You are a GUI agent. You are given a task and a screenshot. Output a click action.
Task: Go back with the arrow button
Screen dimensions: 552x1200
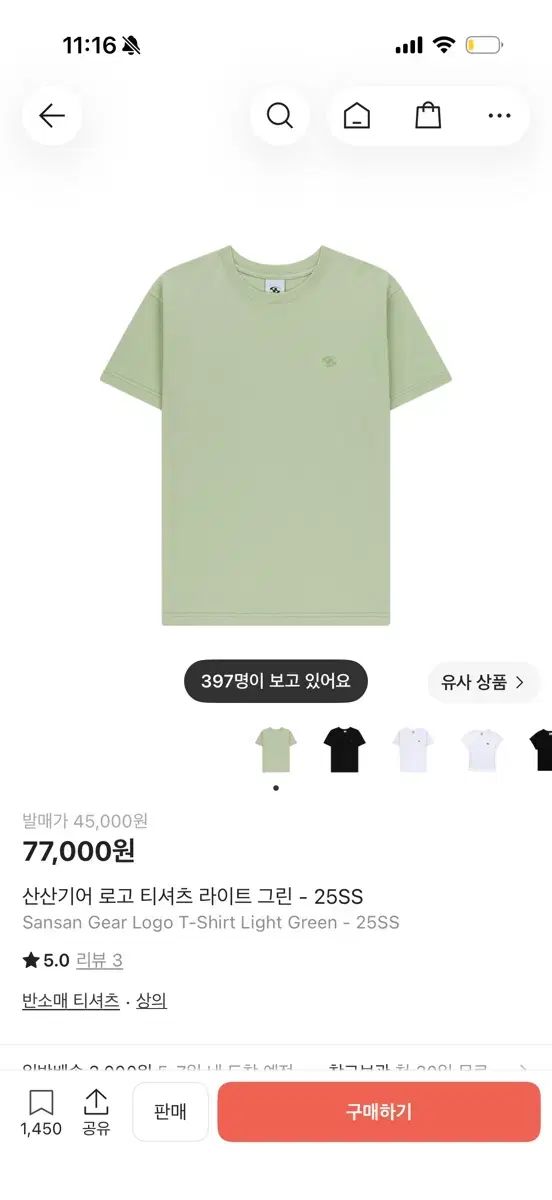pyautogui.click(x=52, y=116)
